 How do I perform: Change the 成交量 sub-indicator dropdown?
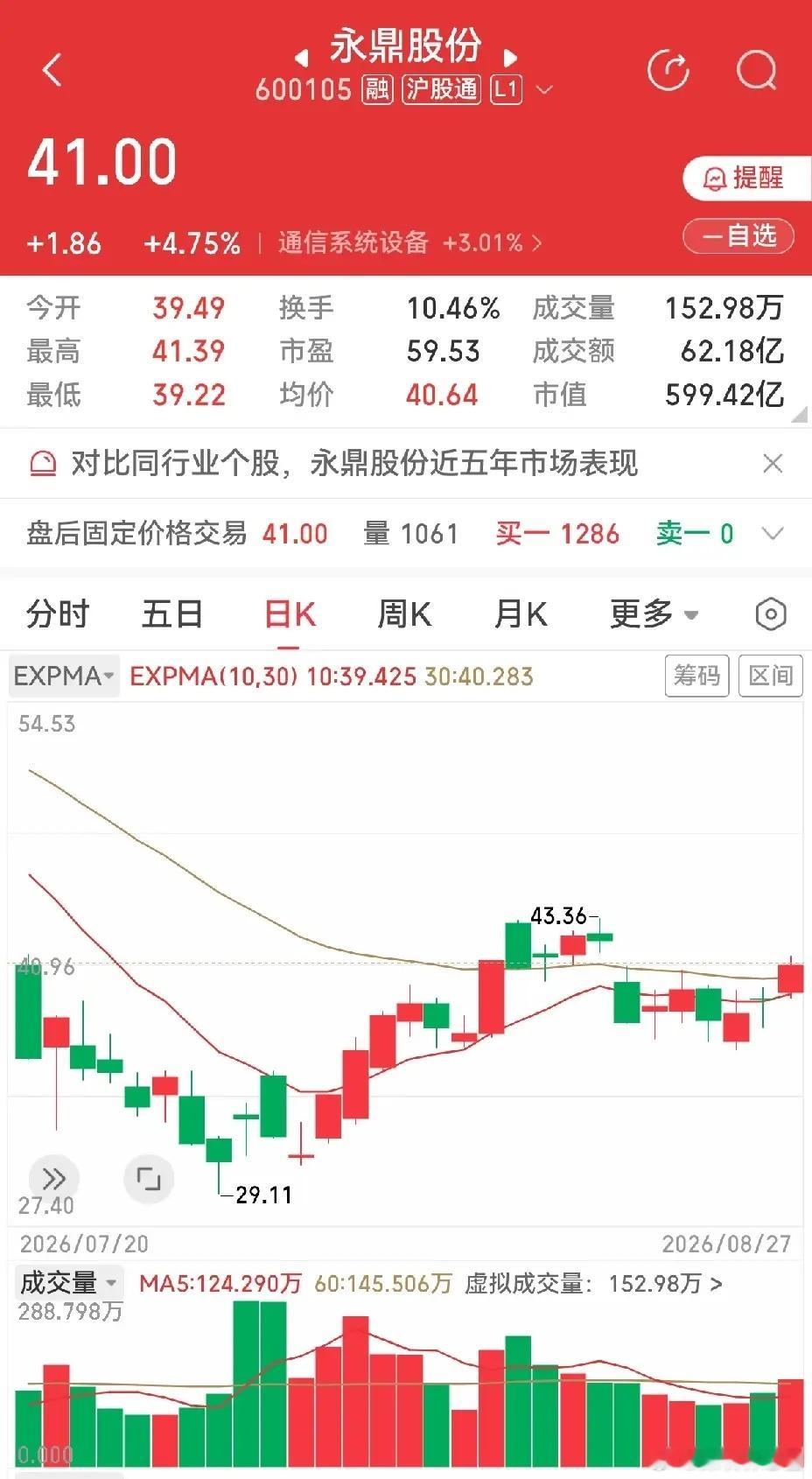tap(69, 1283)
